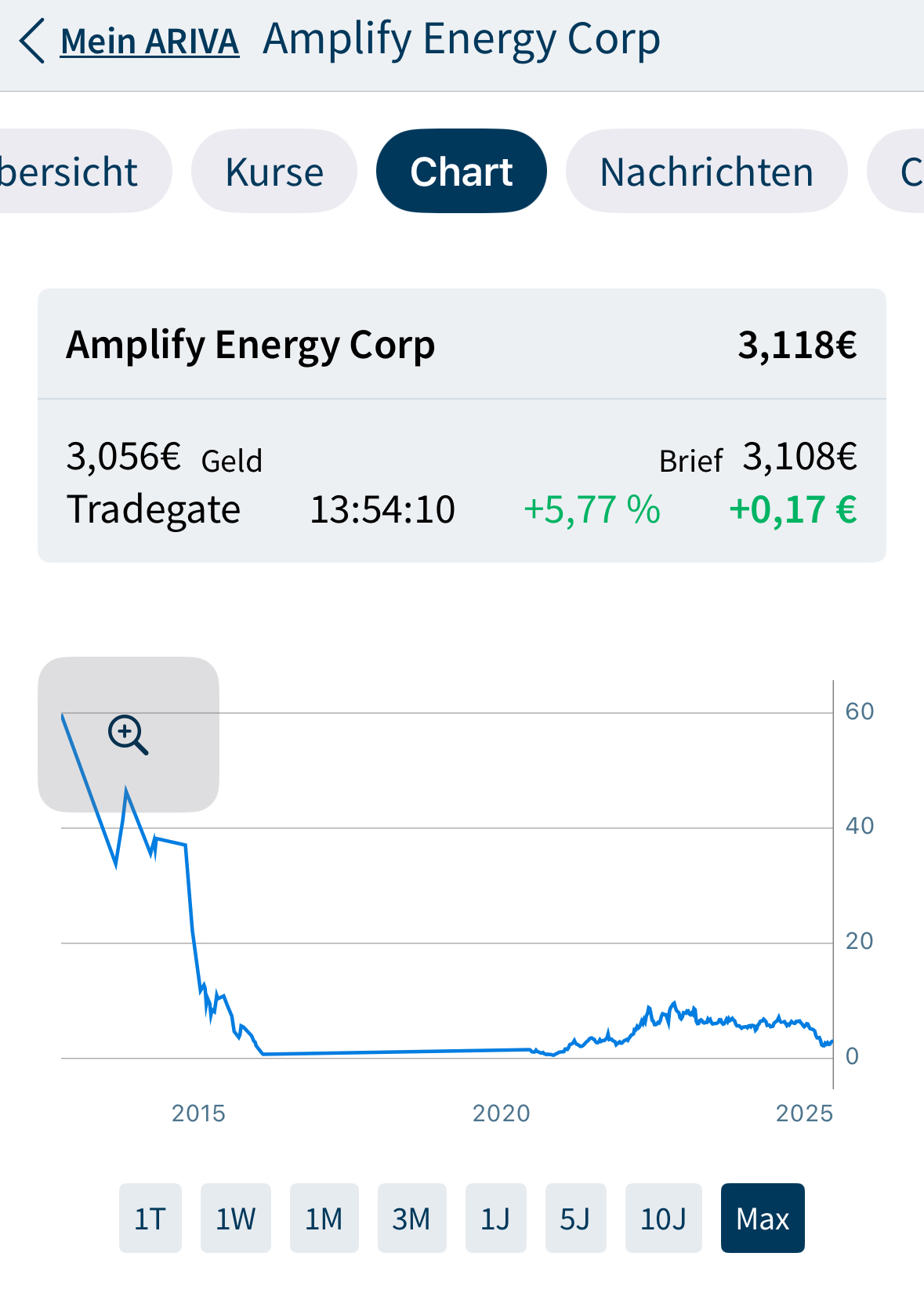Viewport: 924px width, 1289px height.
Task: Show the Nachrichten tab
Action: coord(706,172)
